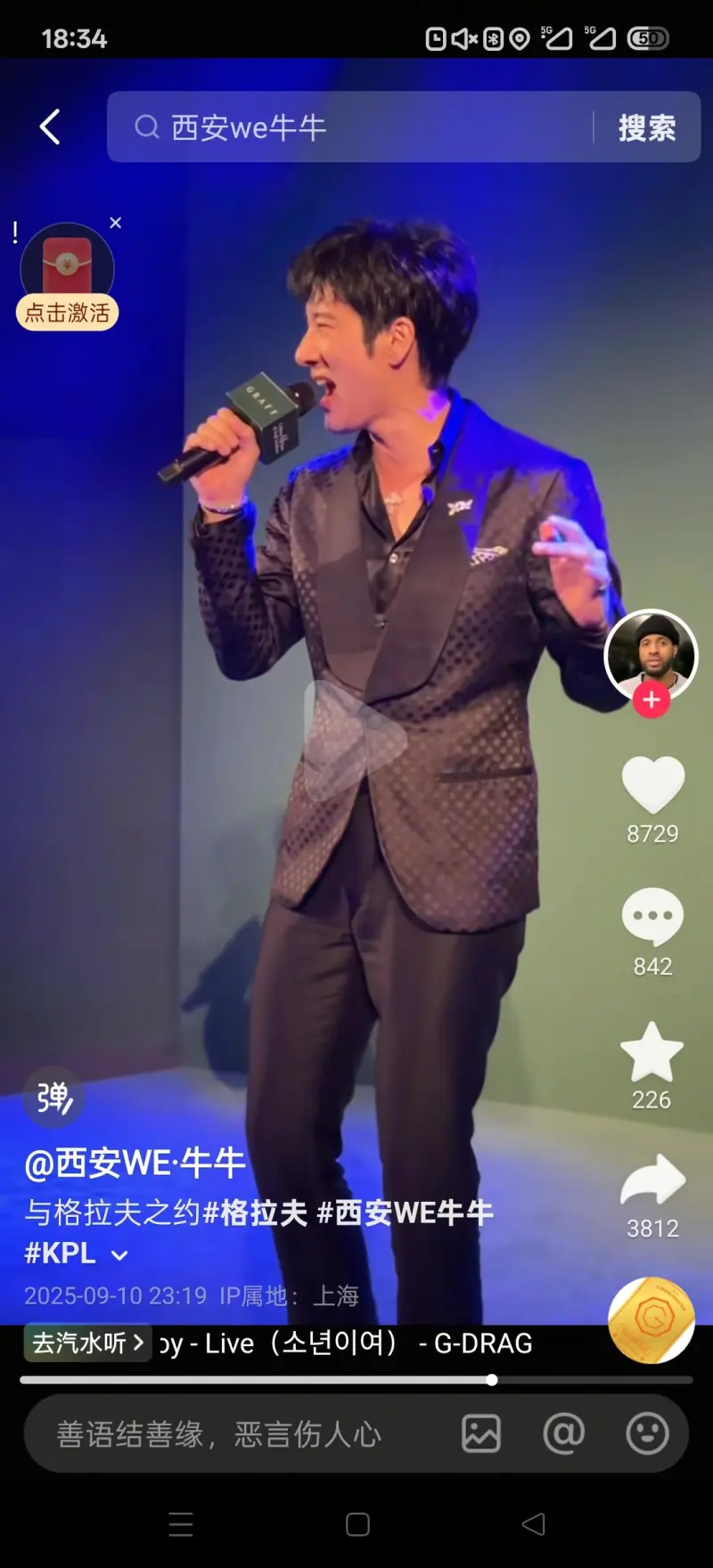Like this video with the heart icon
This screenshot has height=1568, width=713.
coord(652,784)
